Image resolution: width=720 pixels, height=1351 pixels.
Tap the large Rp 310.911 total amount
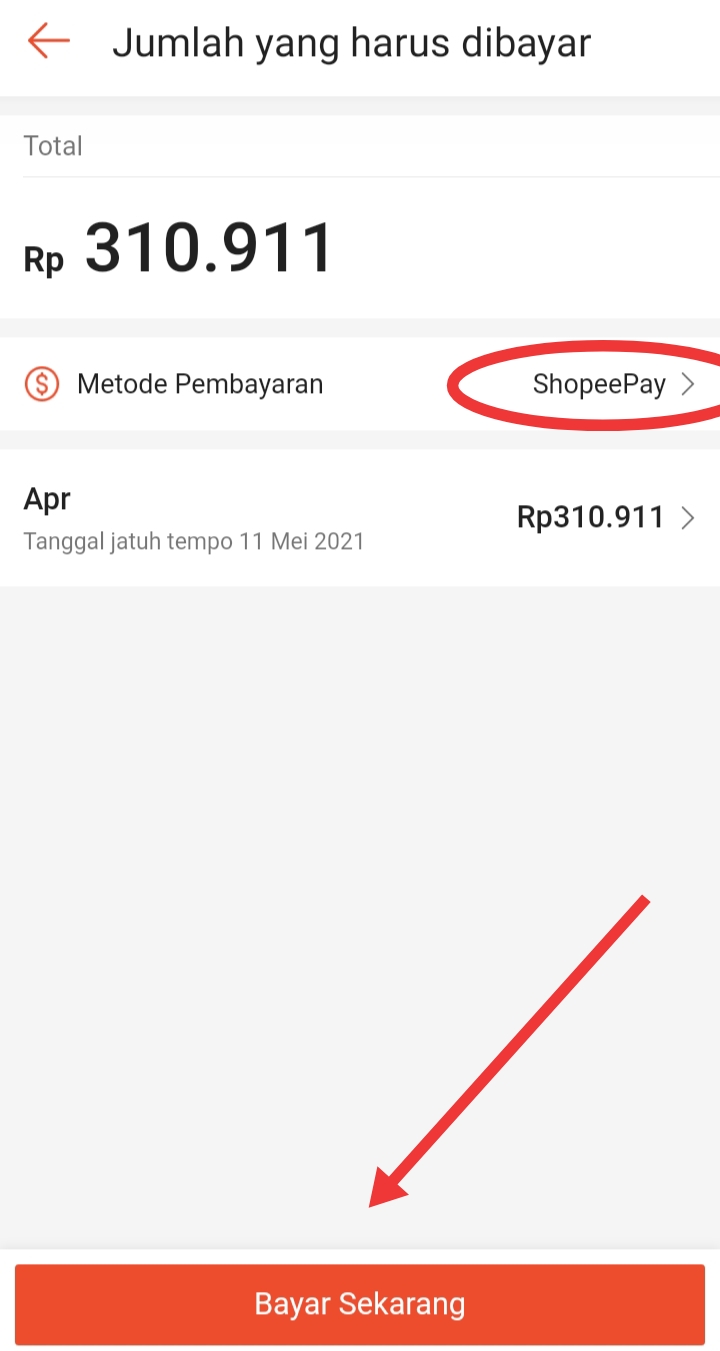[x=180, y=245]
